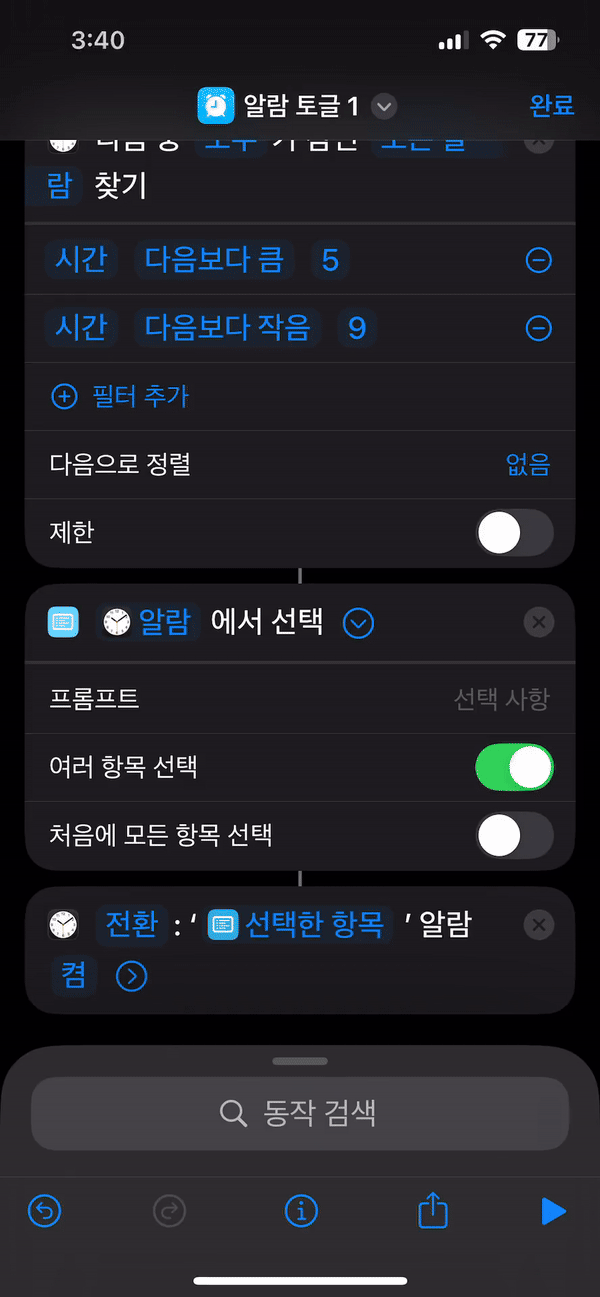
Task: Delete the 전환 알람 action
Action: click(538, 925)
